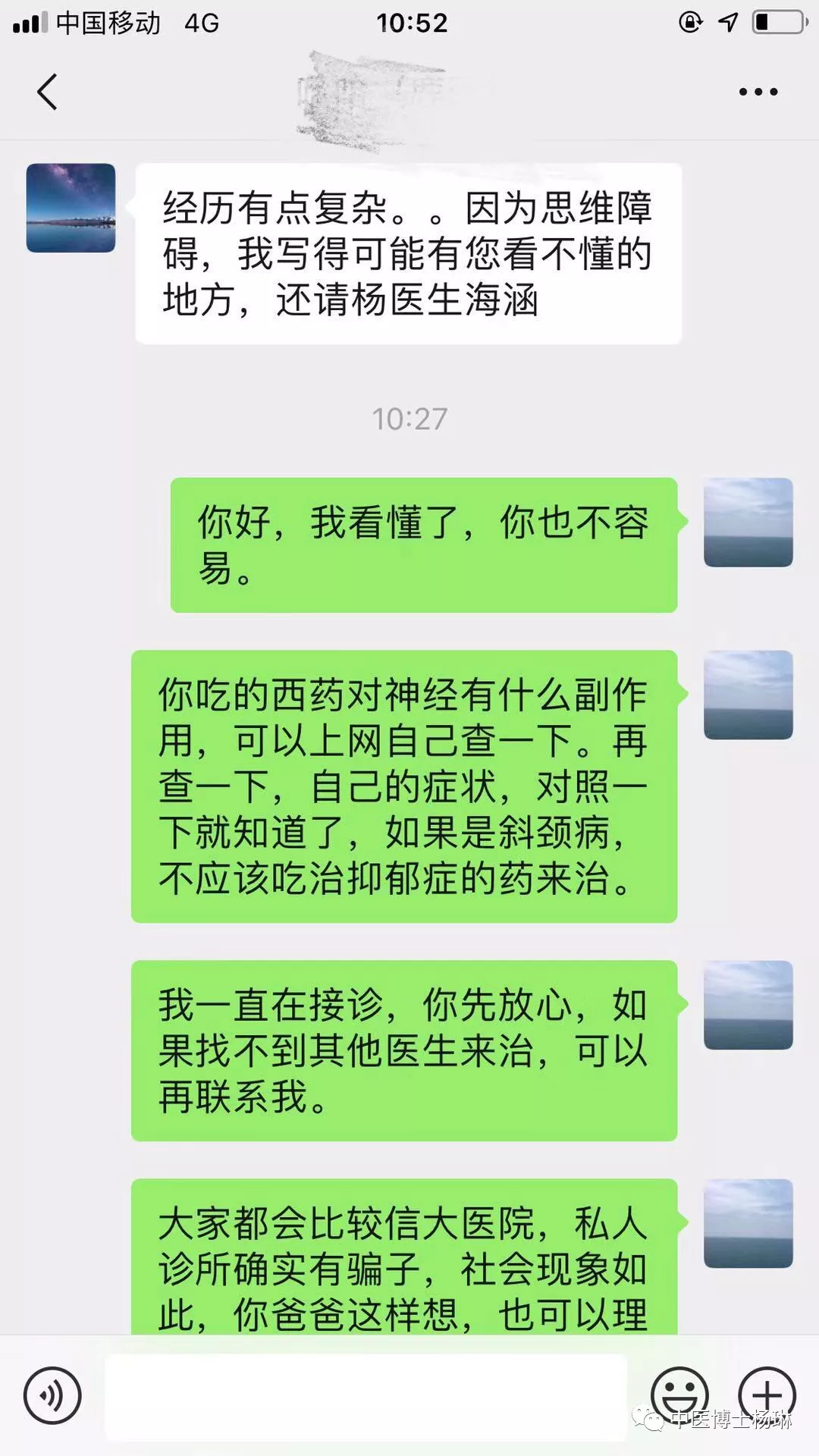
Task: Open sender avatar beside 你好，我看懂了
Action: [748, 522]
